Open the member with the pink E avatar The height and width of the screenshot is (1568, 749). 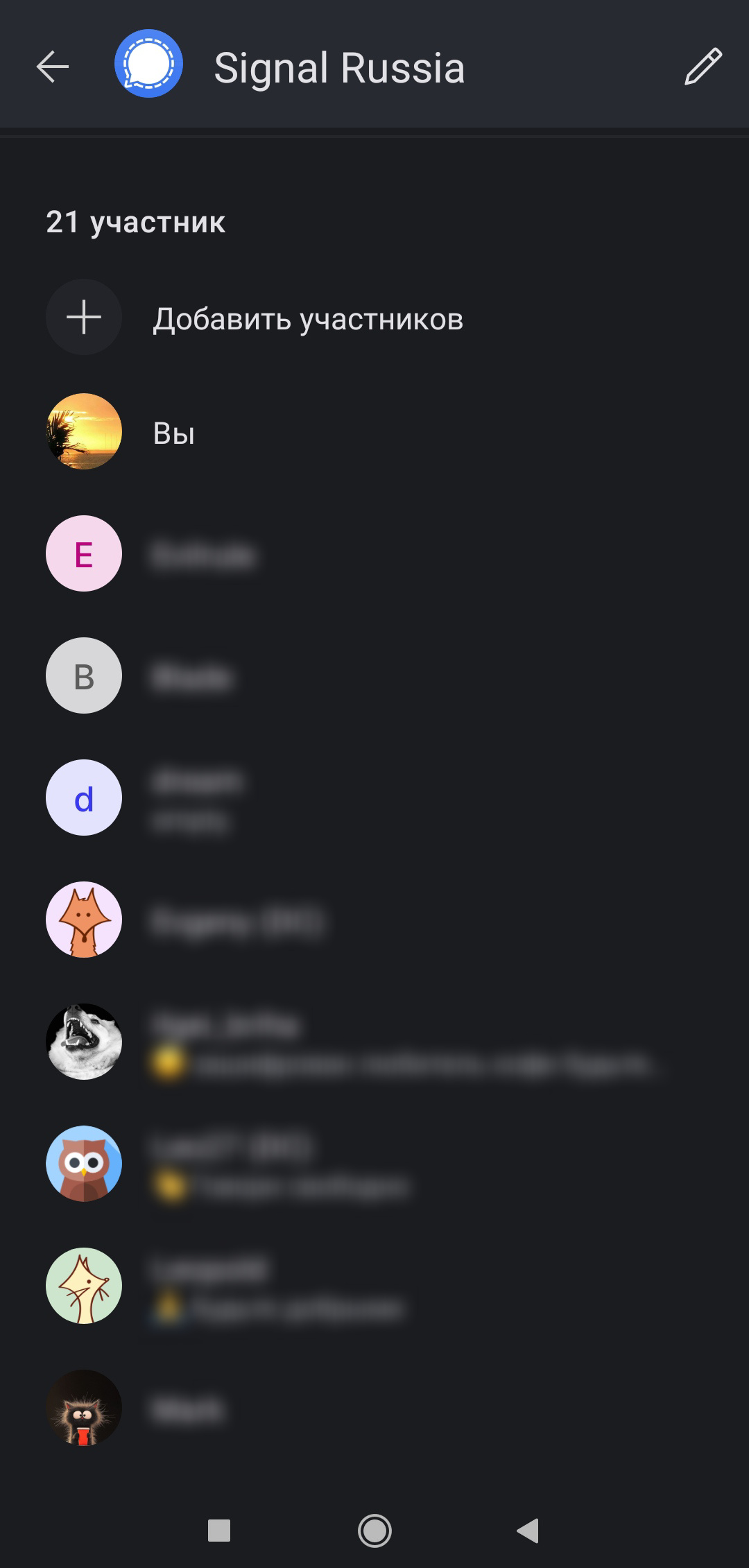(x=374, y=554)
